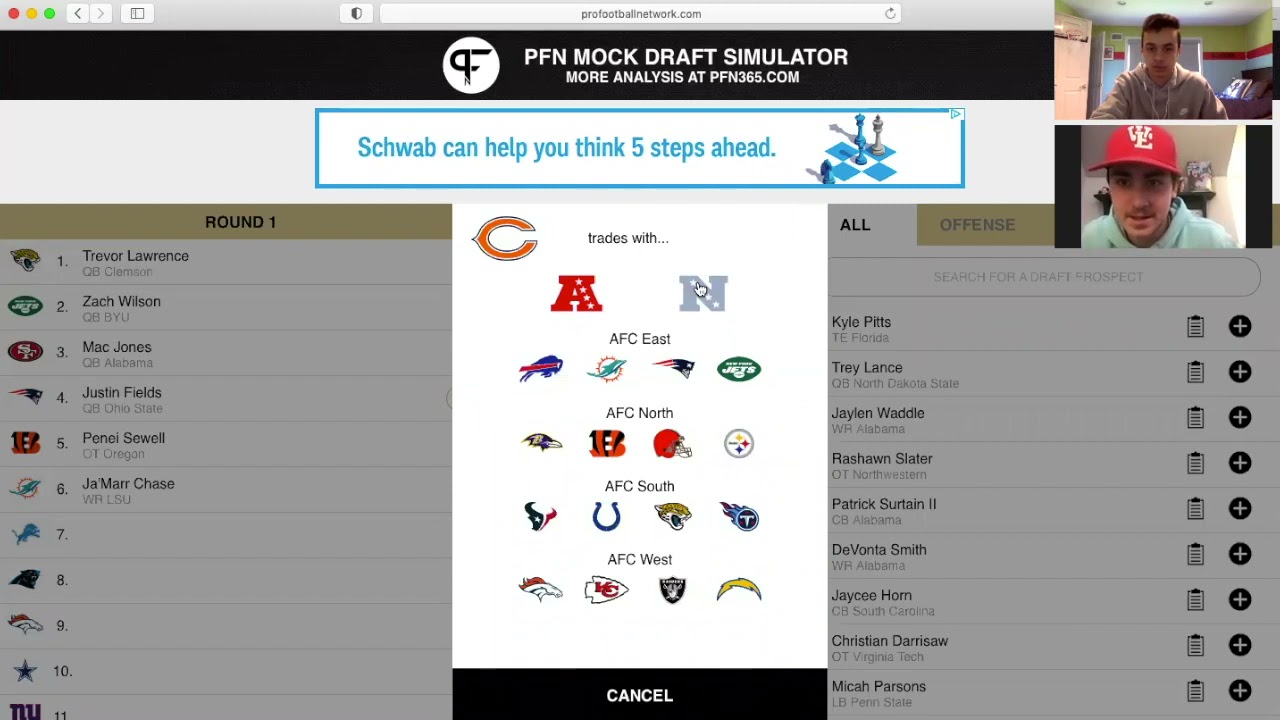This screenshot has width=1280, height=720.
Task: Pick the Miami Dolphins logo
Action: [606, 369]
